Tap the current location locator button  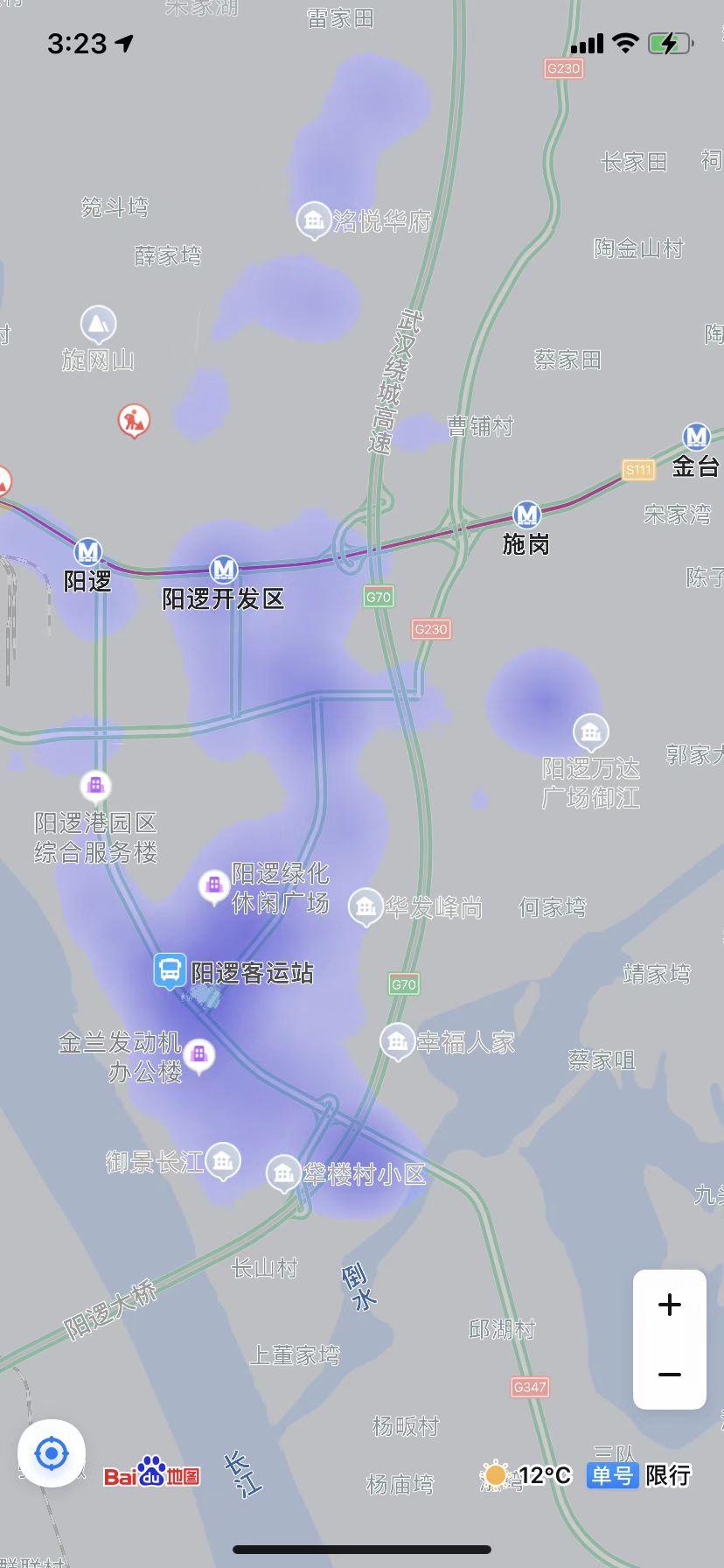coord(52,1454)
